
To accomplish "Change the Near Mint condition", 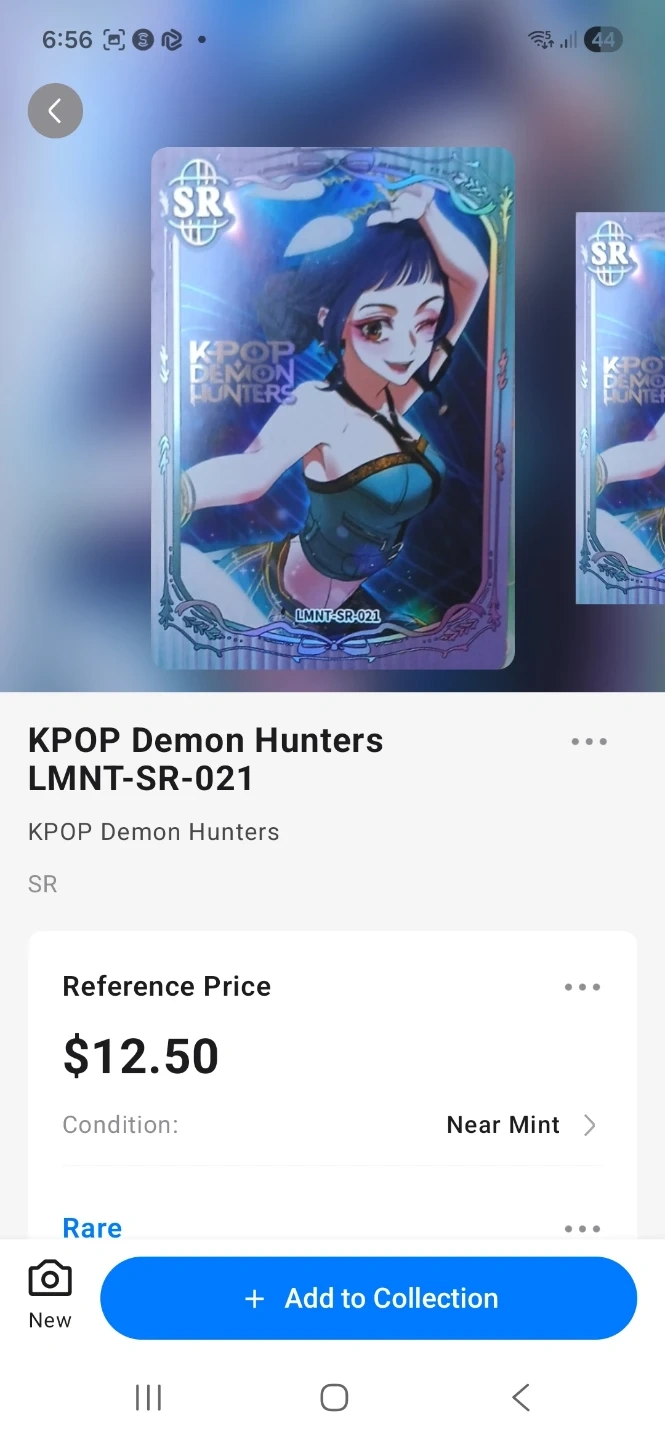I will pyautogui.click(x=520, y=1125).
